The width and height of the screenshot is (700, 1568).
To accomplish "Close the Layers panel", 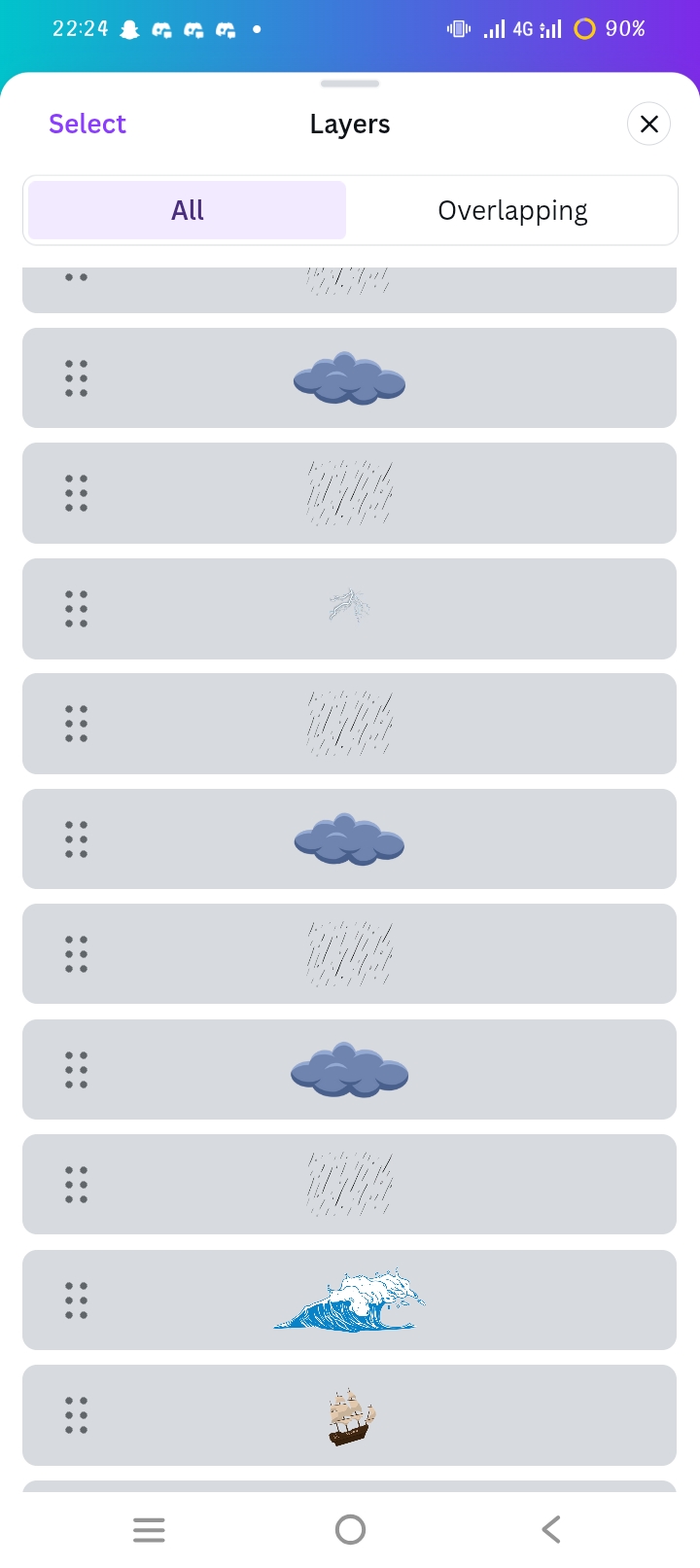I will tap(648, 124).
